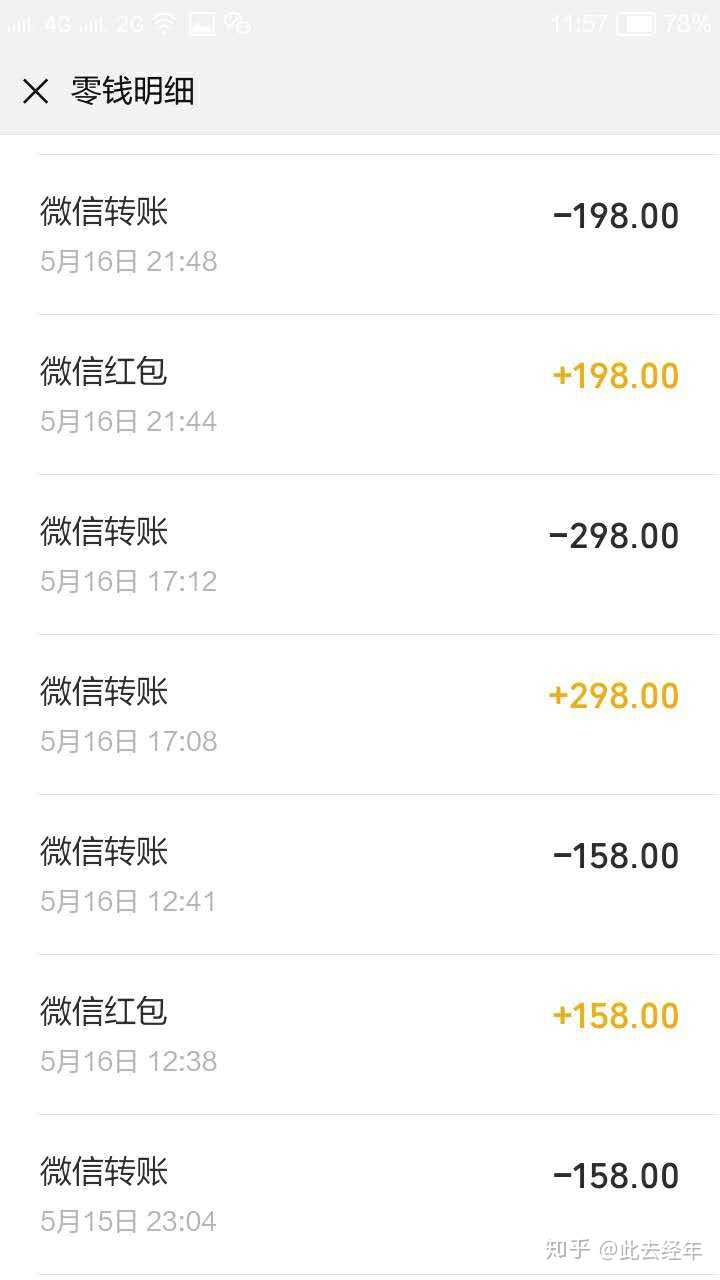View the +298.00 微信转账 entry at 17:08

point(360,715)
